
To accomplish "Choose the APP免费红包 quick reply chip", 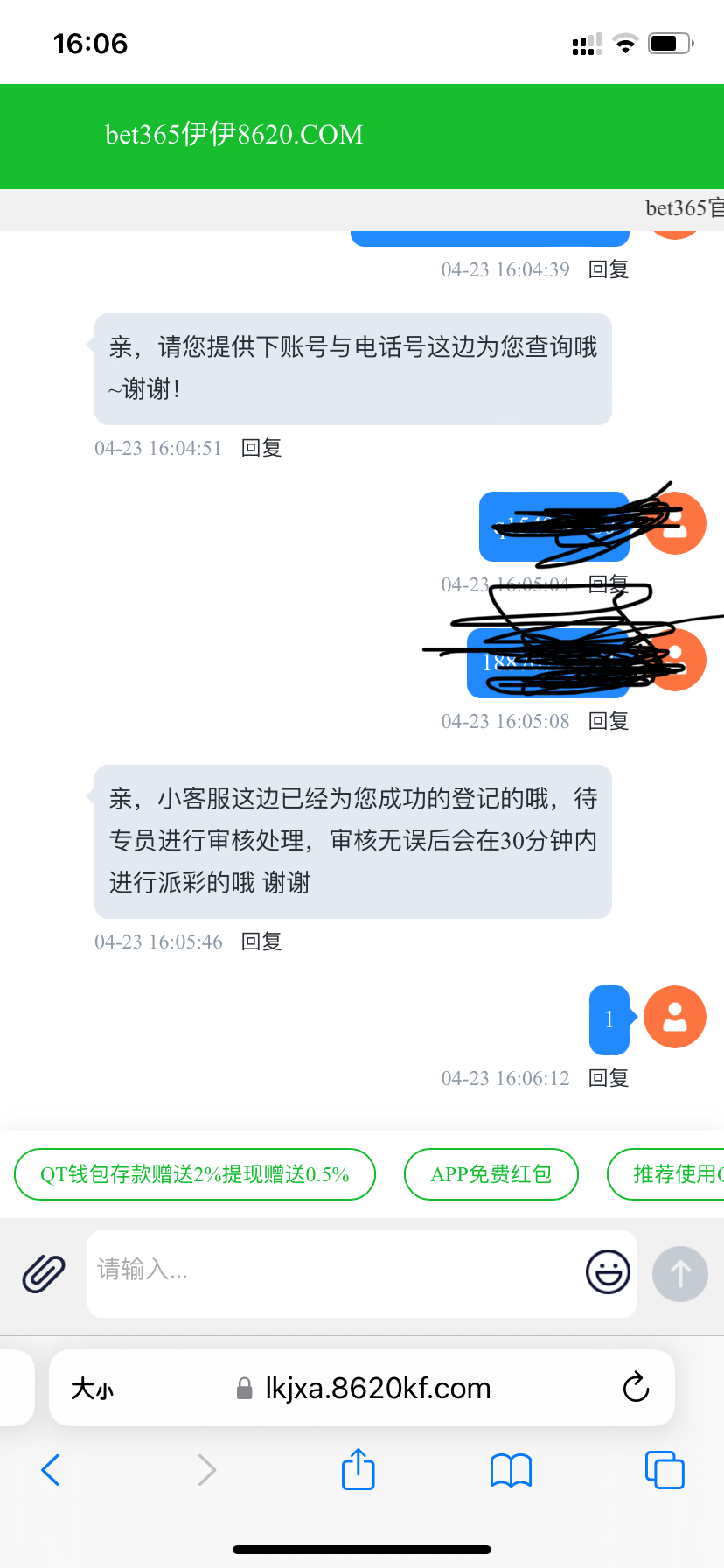I will pyautogui.click(x=491, y=1174).
